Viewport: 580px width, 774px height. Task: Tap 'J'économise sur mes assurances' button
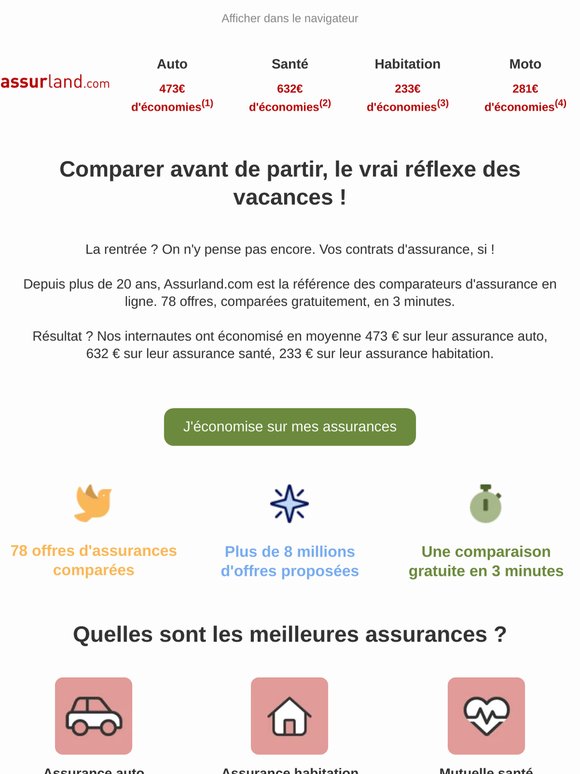(290, 427)
